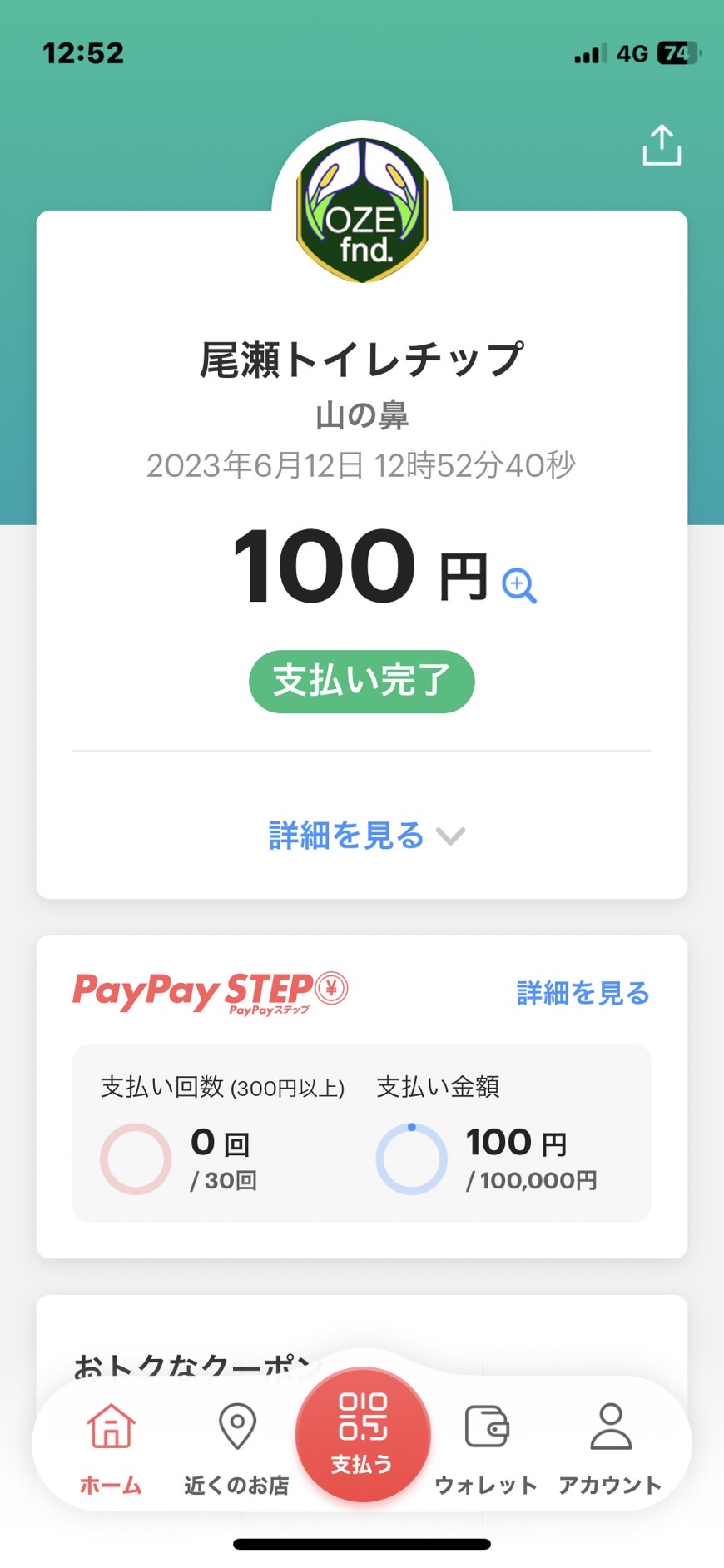The width and height of the screenshot is (724, 1568).
Task: Go to the ホーム tab
Action: pos(111,1447)
